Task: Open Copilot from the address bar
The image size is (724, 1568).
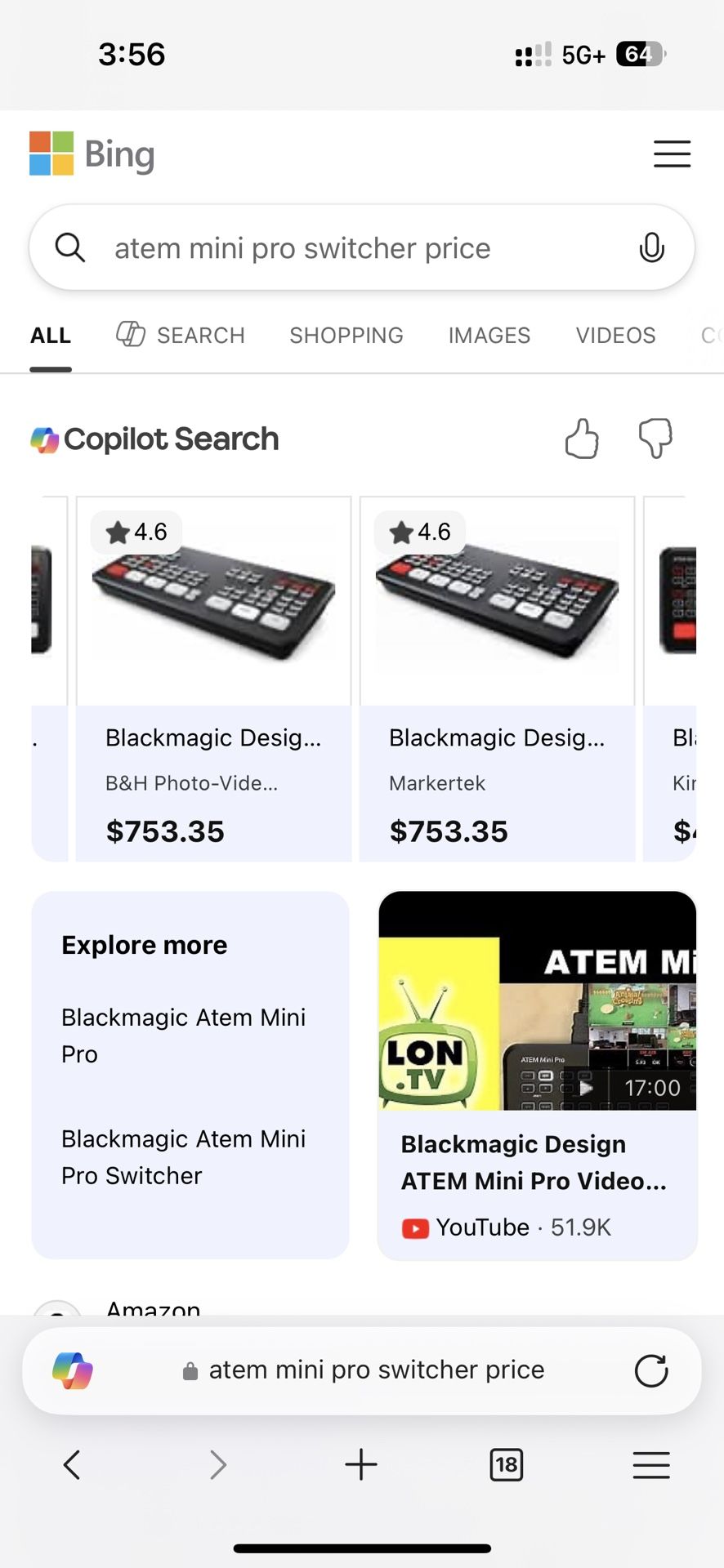Action: pyautogui.click(x=73, y=1370)
